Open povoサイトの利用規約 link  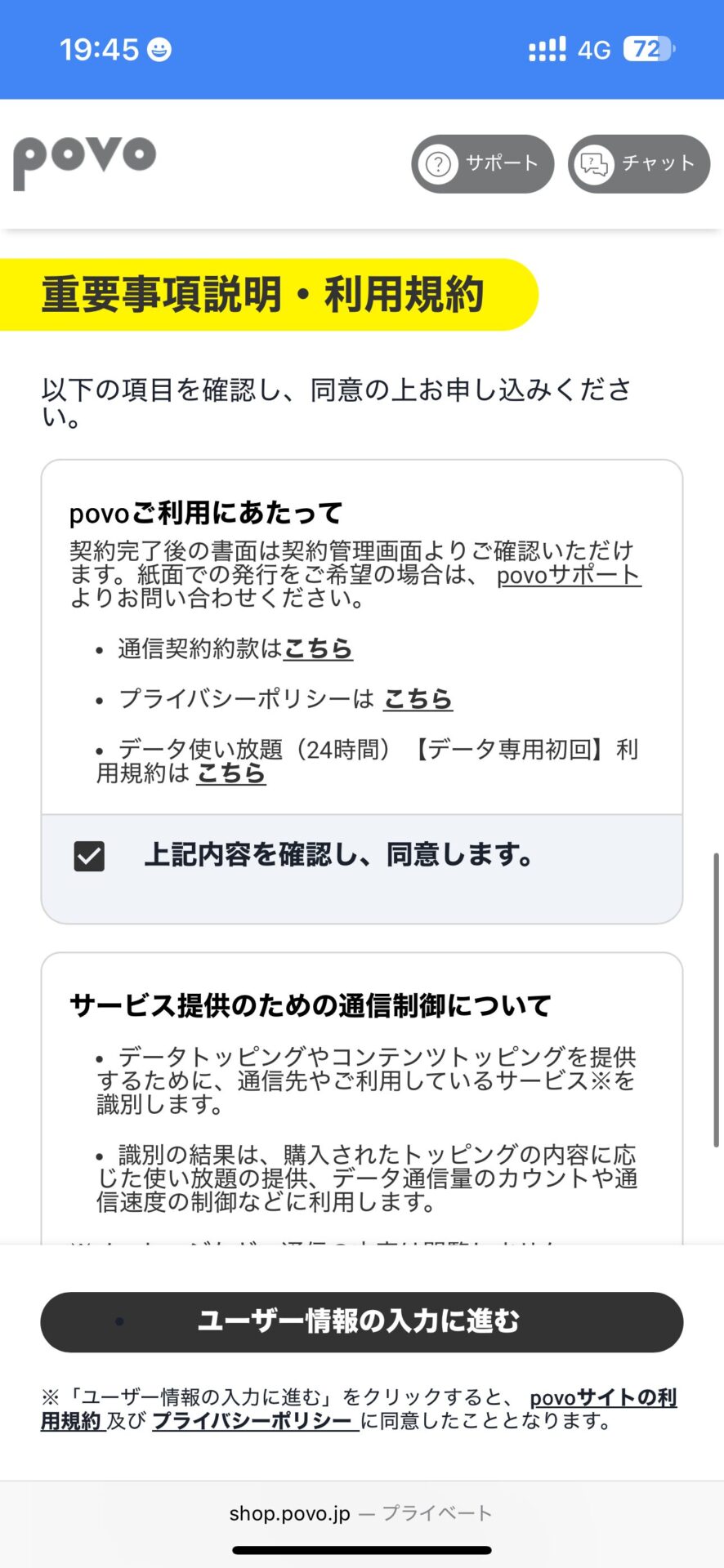(602, 1397)
